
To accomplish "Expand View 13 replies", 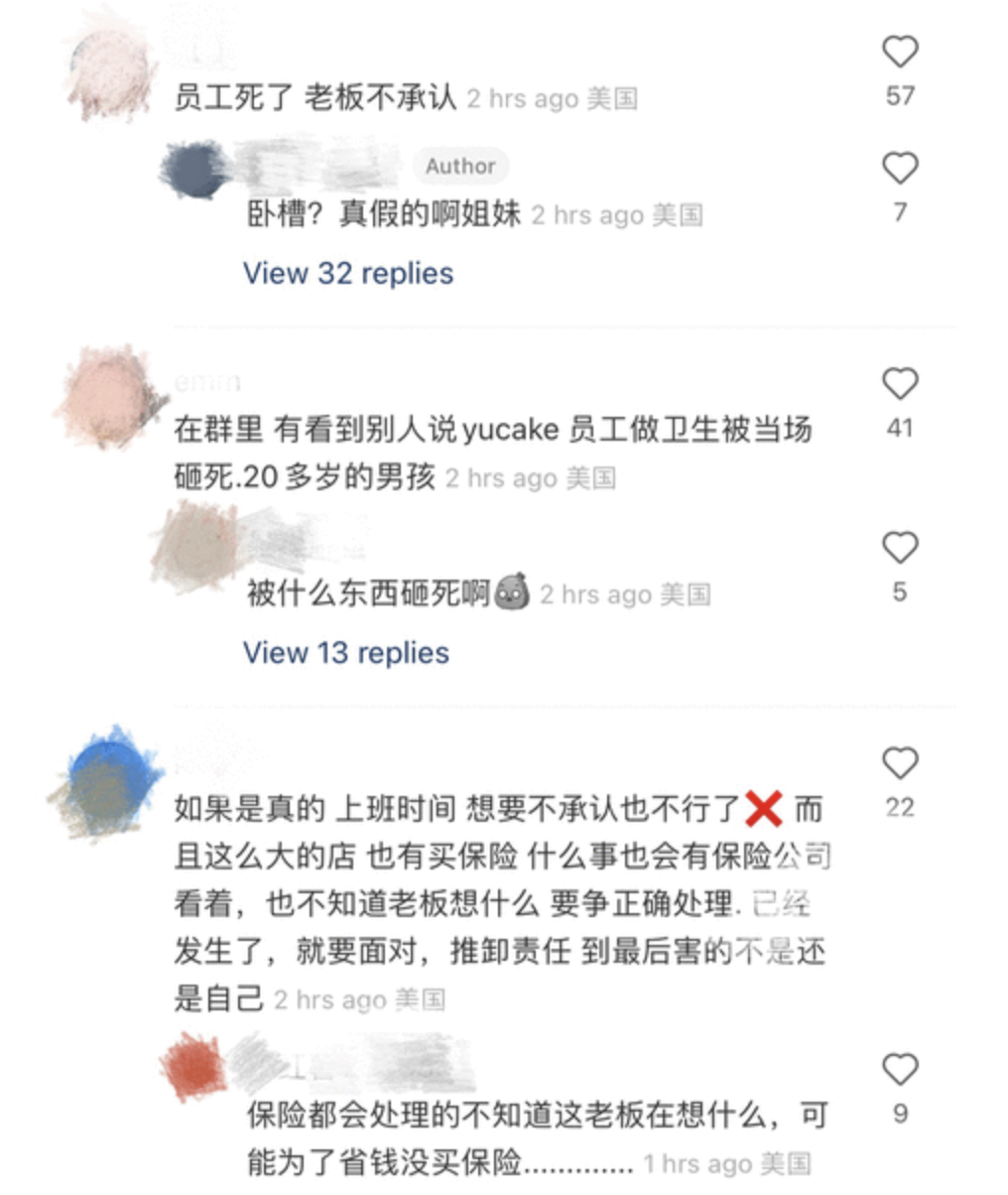I will tap(346, 652).
